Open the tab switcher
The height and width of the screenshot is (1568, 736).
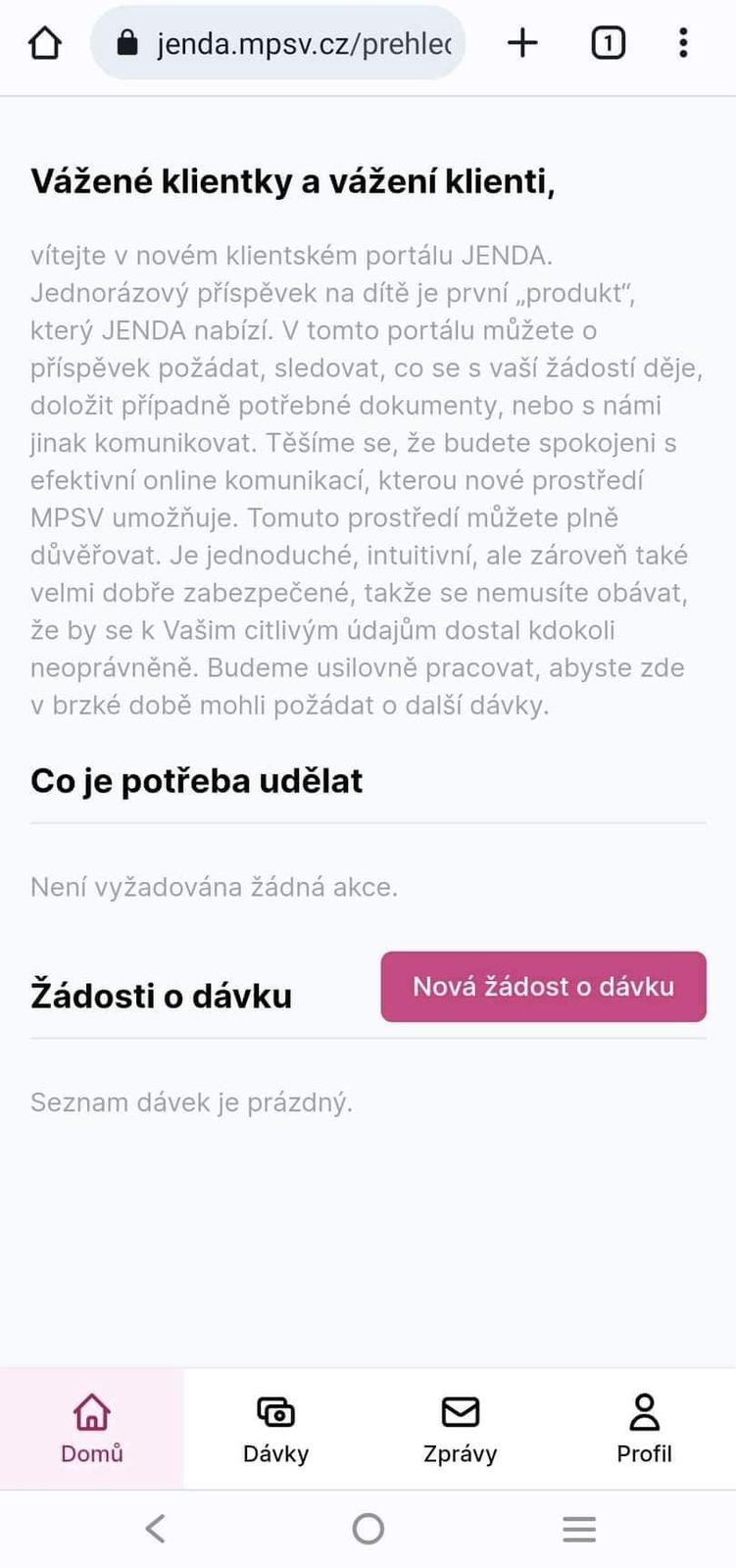[x=608, y=43]
